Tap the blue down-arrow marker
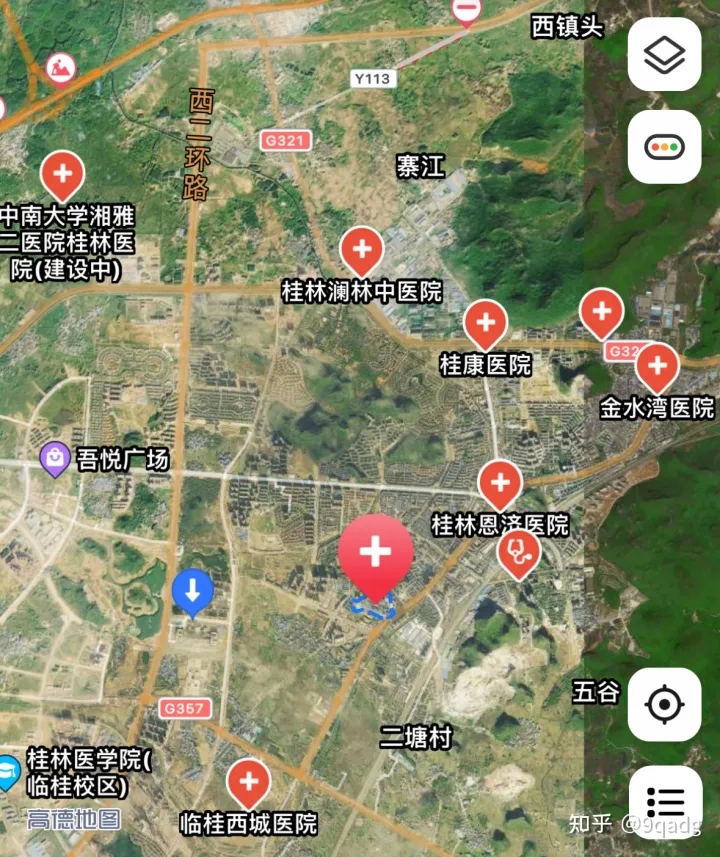The height and width of the screenshot is (857, 720). tap(192, 591)
